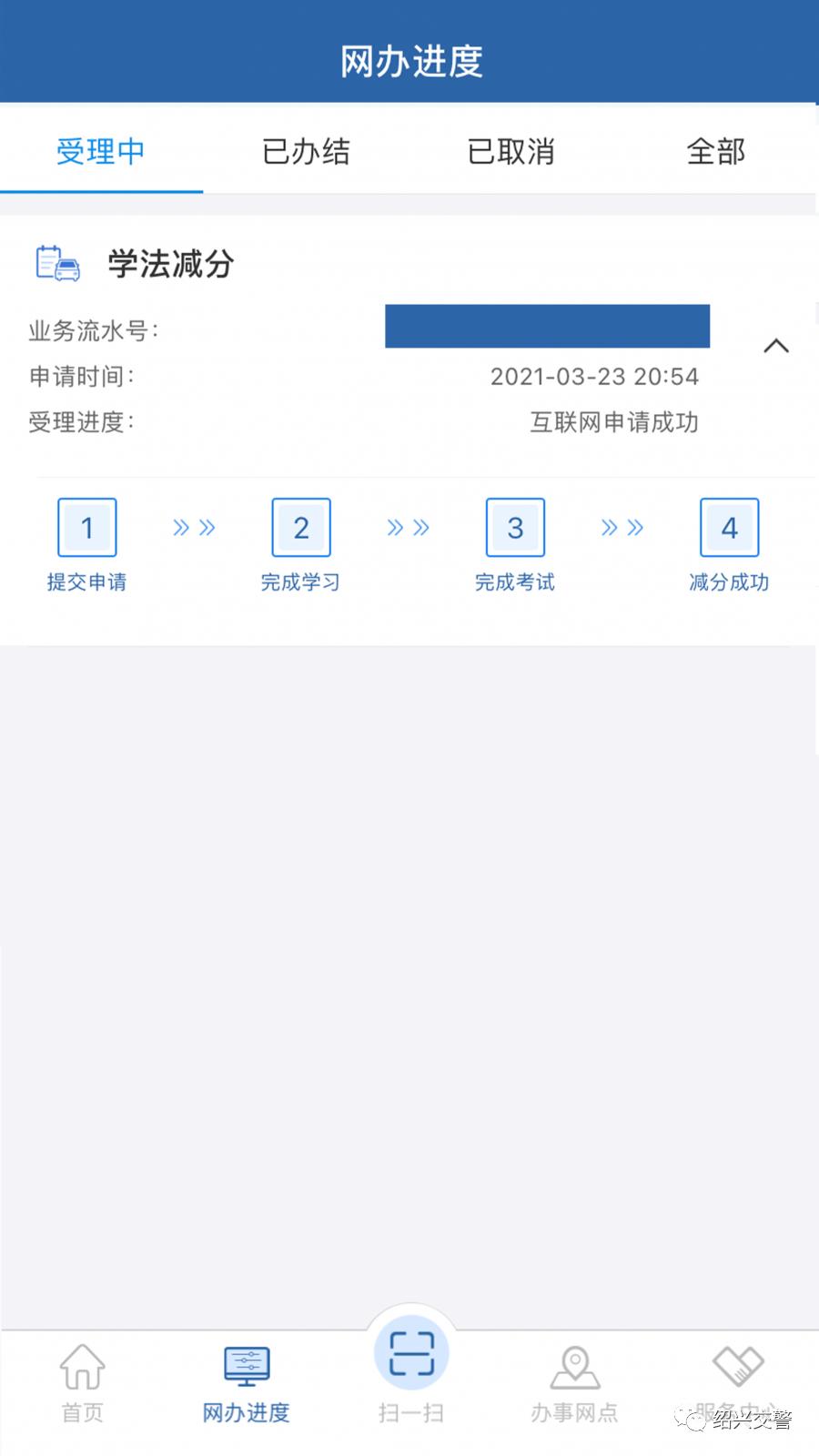Tap step 1 提交申请 box

pyautogui.click(x=86, y=527)
